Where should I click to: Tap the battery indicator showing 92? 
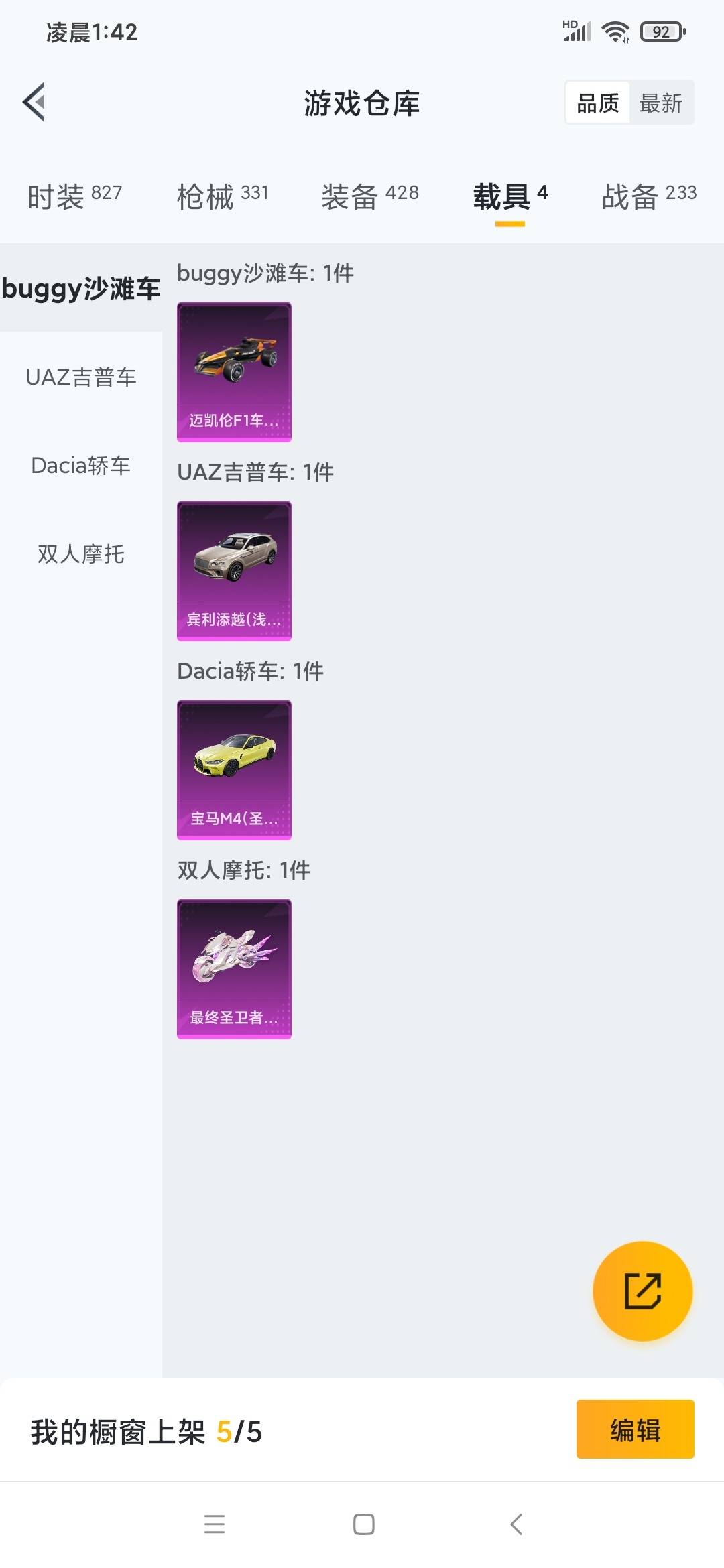pos(660,30)
